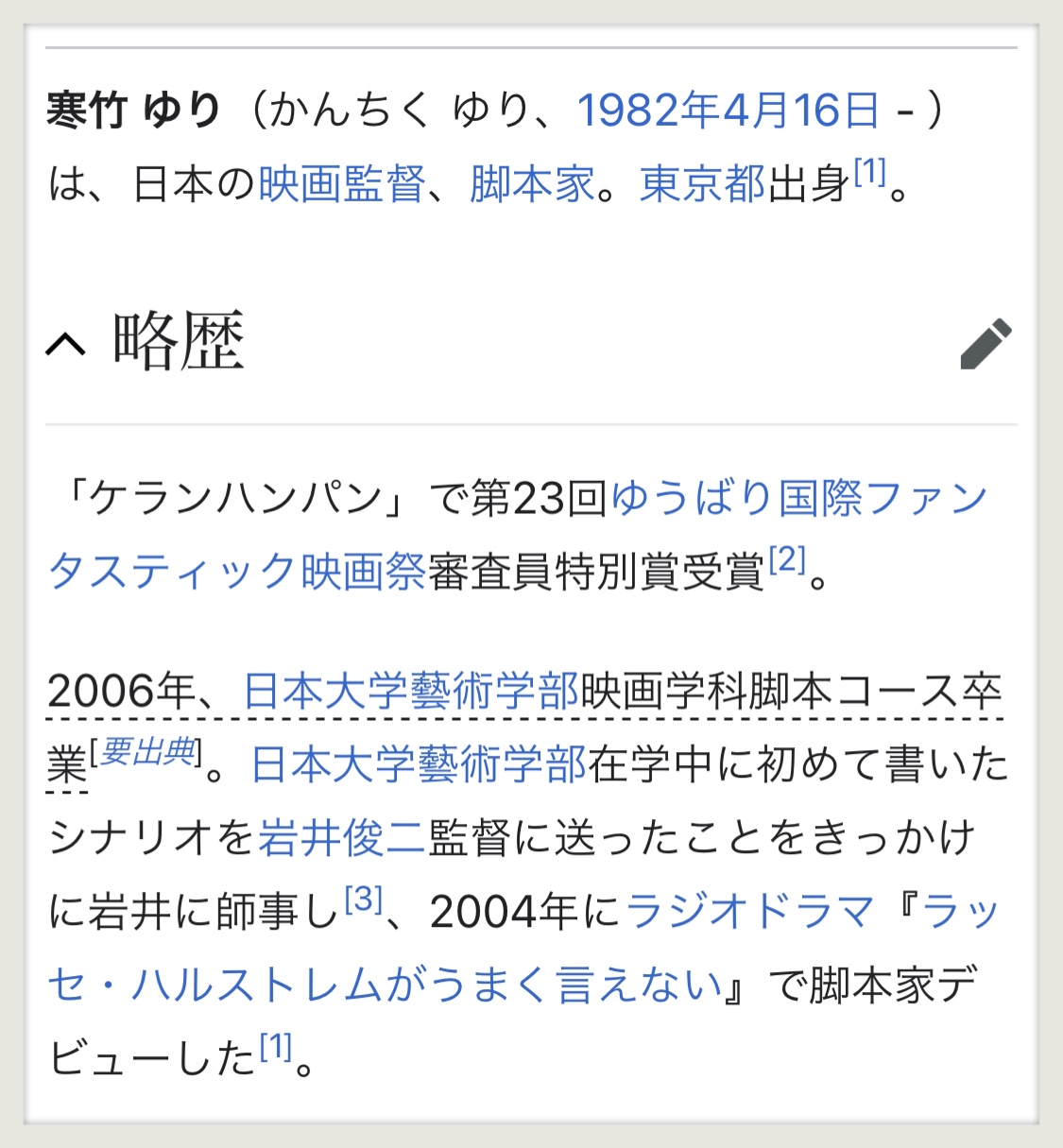Screen dimensions: 1063x1148
Task: Follow the ラジオドラマ link
Action: tap(749, 912)
